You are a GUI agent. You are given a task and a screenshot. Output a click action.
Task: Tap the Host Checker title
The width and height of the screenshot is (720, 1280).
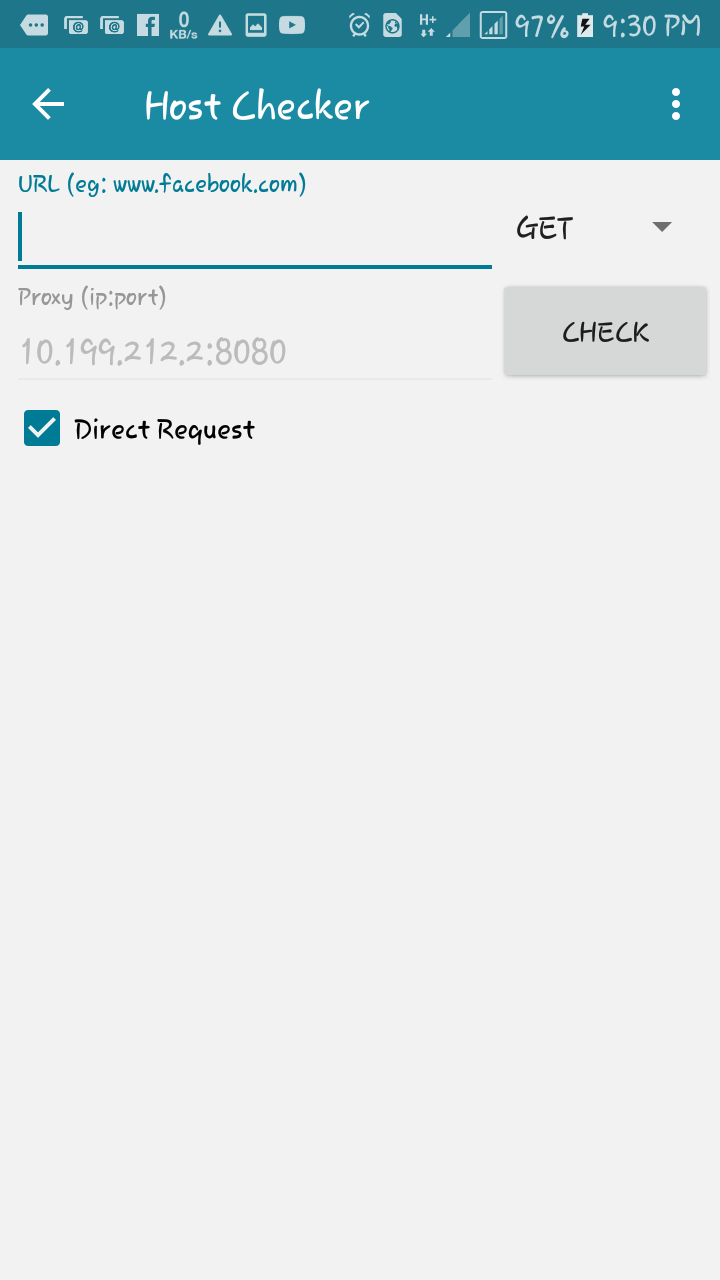pos(257,104)
